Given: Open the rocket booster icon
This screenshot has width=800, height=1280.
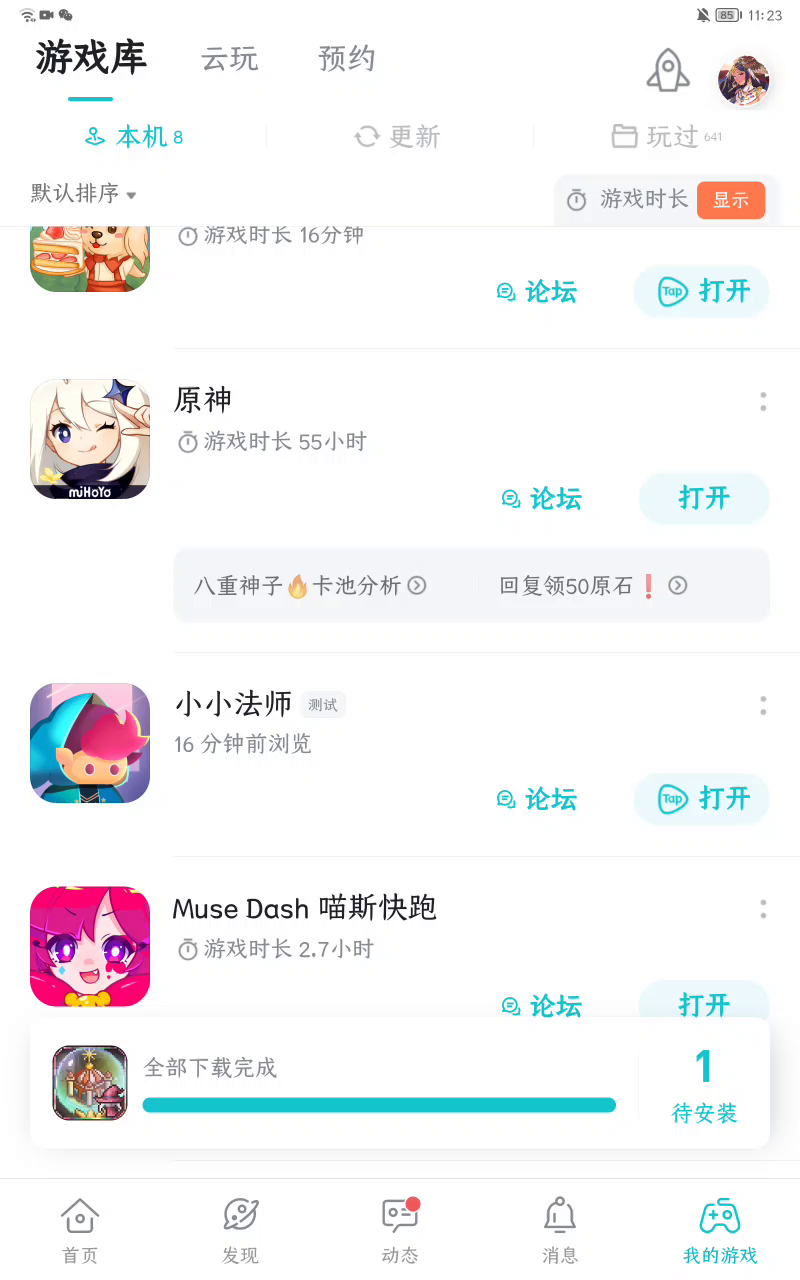Looking at the screenshot, I should click(668, 71).
